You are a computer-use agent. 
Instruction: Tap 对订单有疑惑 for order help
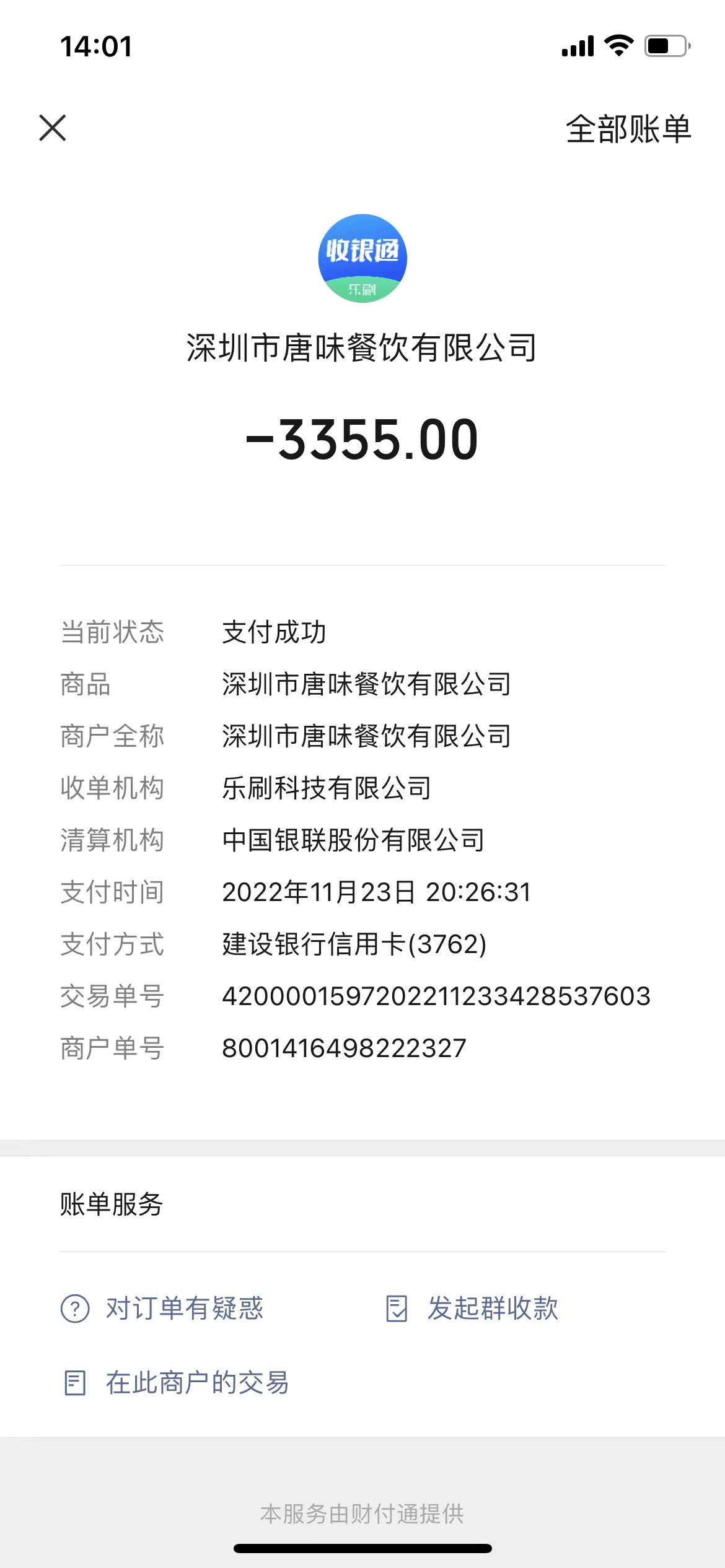(162, 1309)
